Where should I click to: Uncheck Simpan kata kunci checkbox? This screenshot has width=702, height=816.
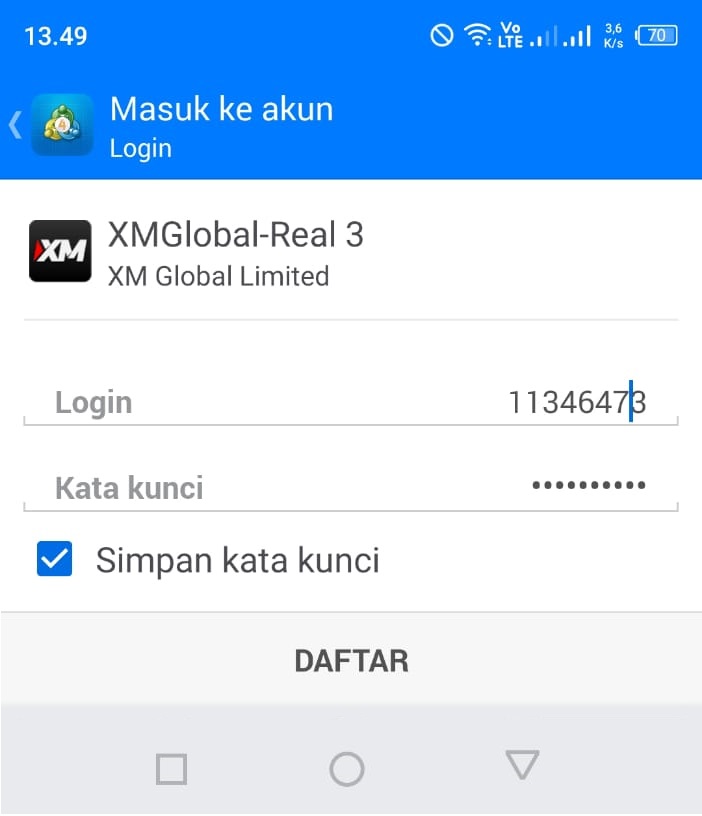point(54,560)
